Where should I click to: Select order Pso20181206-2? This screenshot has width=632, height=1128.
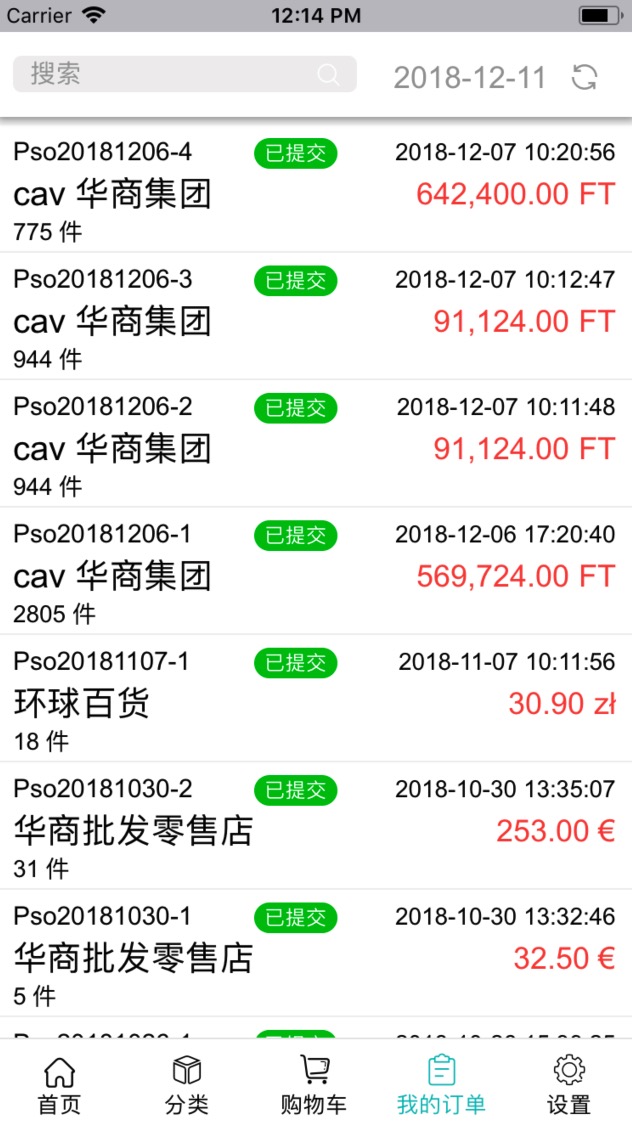click(315, 445)
